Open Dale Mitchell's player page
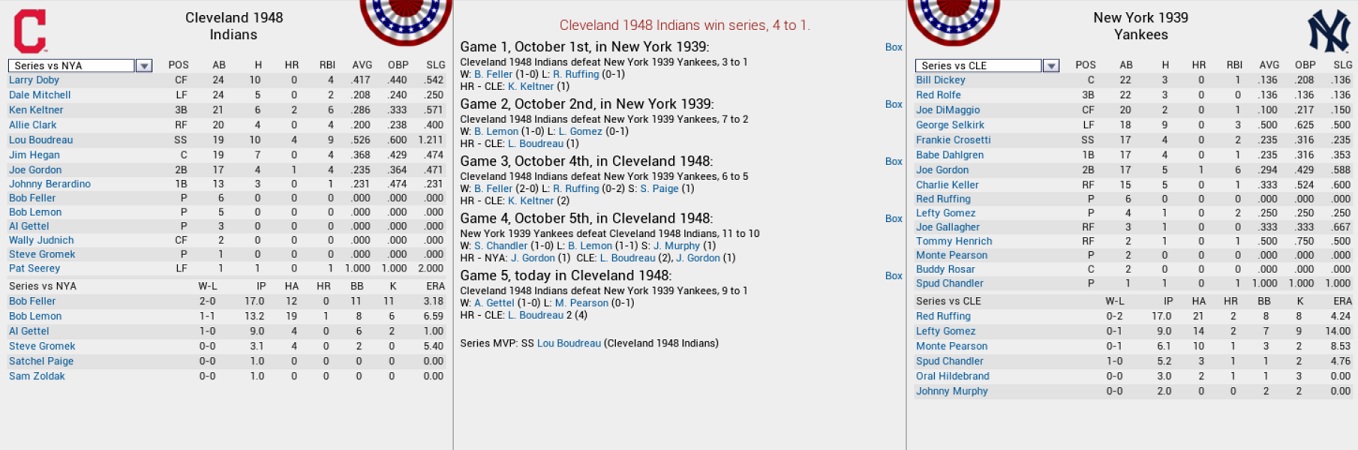The height and width of the screenshot is (450, 1358). point(39,95)
